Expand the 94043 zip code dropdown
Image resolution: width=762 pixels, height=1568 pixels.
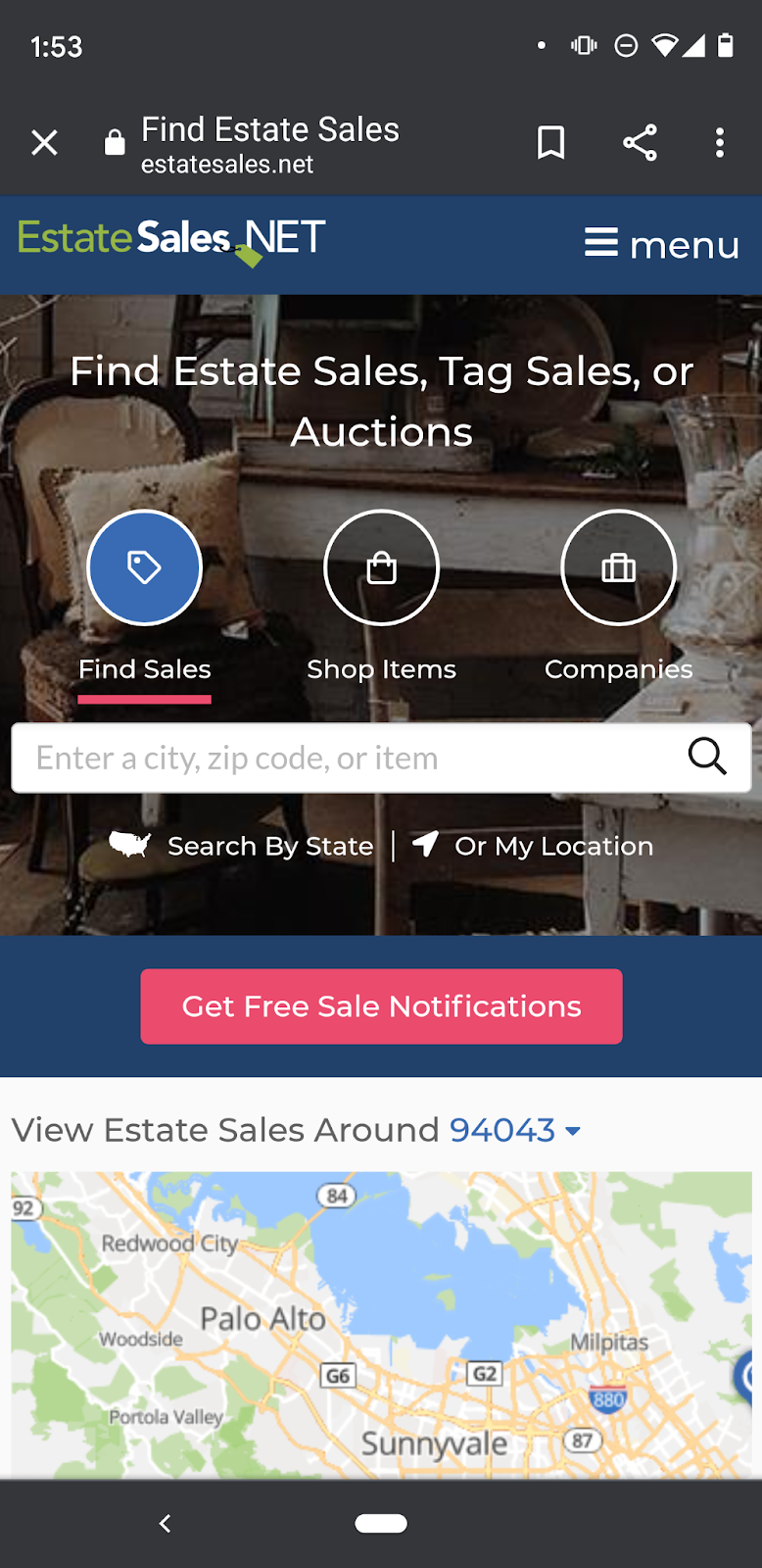[515, 1130]
